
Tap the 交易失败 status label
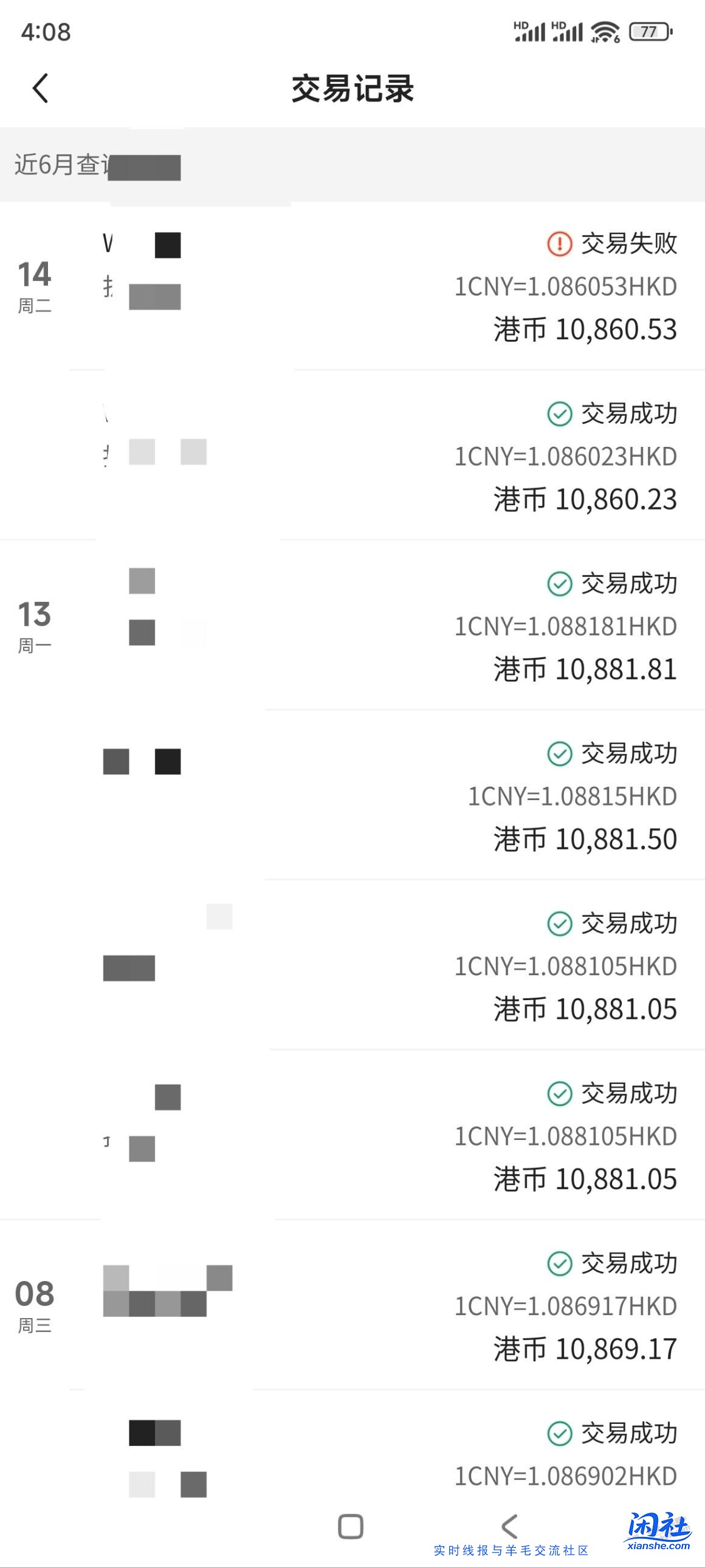630,244
